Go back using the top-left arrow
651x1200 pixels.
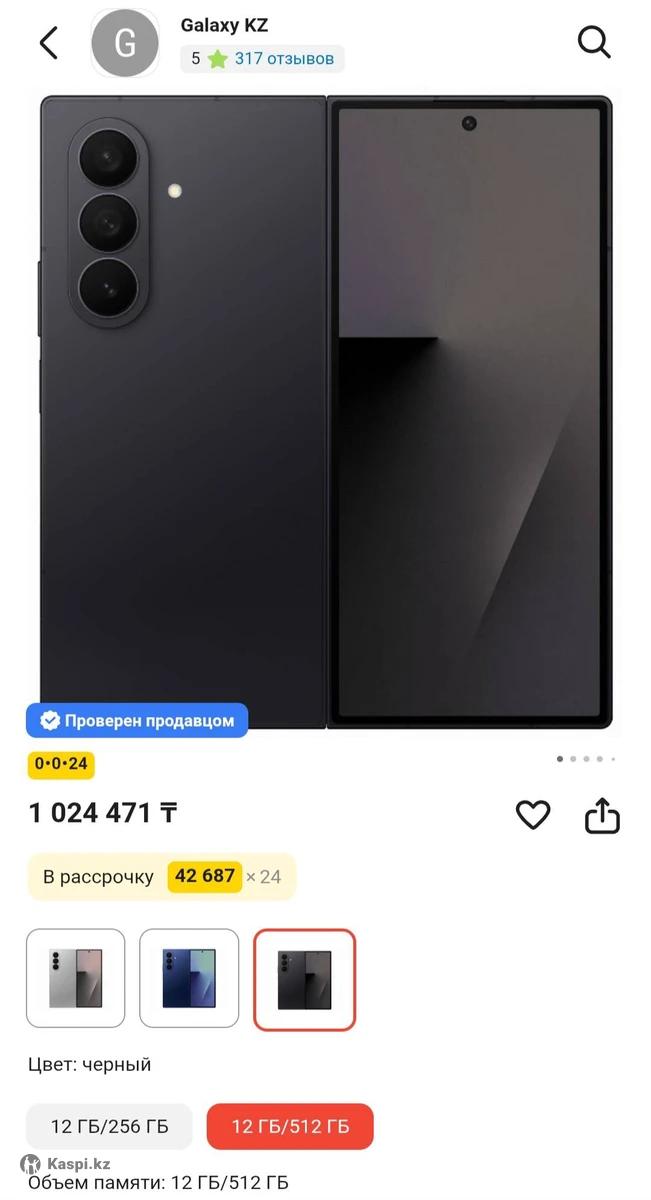coord(48,43)
